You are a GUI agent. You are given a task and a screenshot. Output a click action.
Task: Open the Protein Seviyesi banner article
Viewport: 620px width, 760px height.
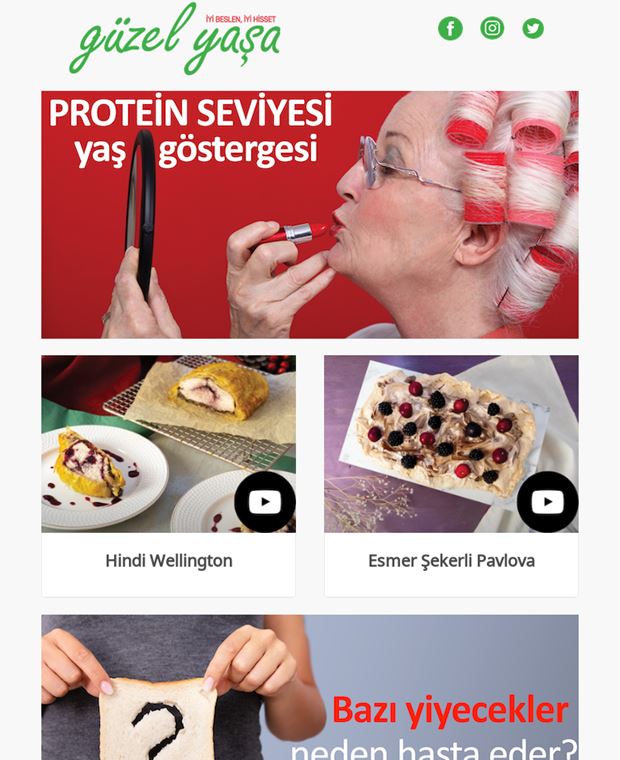pyautogui.click(x=309, y=214)
